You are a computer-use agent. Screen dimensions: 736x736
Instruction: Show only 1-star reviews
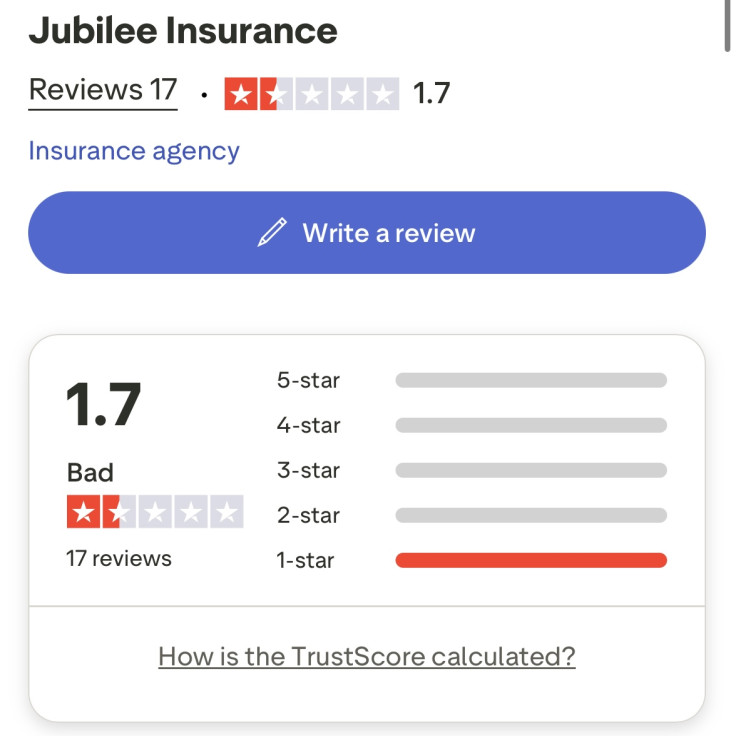coord(471,560)
